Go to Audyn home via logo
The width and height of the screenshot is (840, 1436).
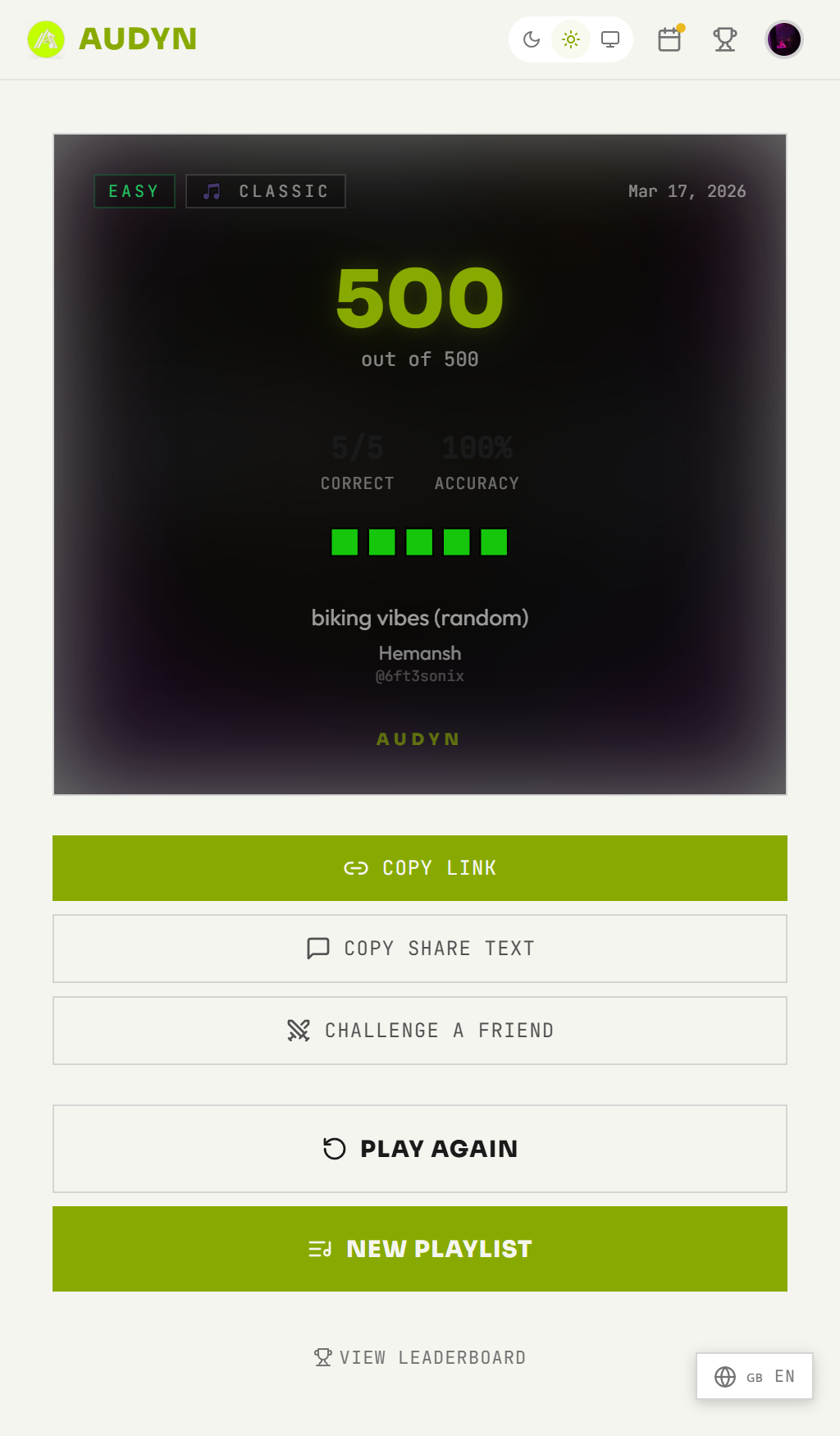point(113,39)
